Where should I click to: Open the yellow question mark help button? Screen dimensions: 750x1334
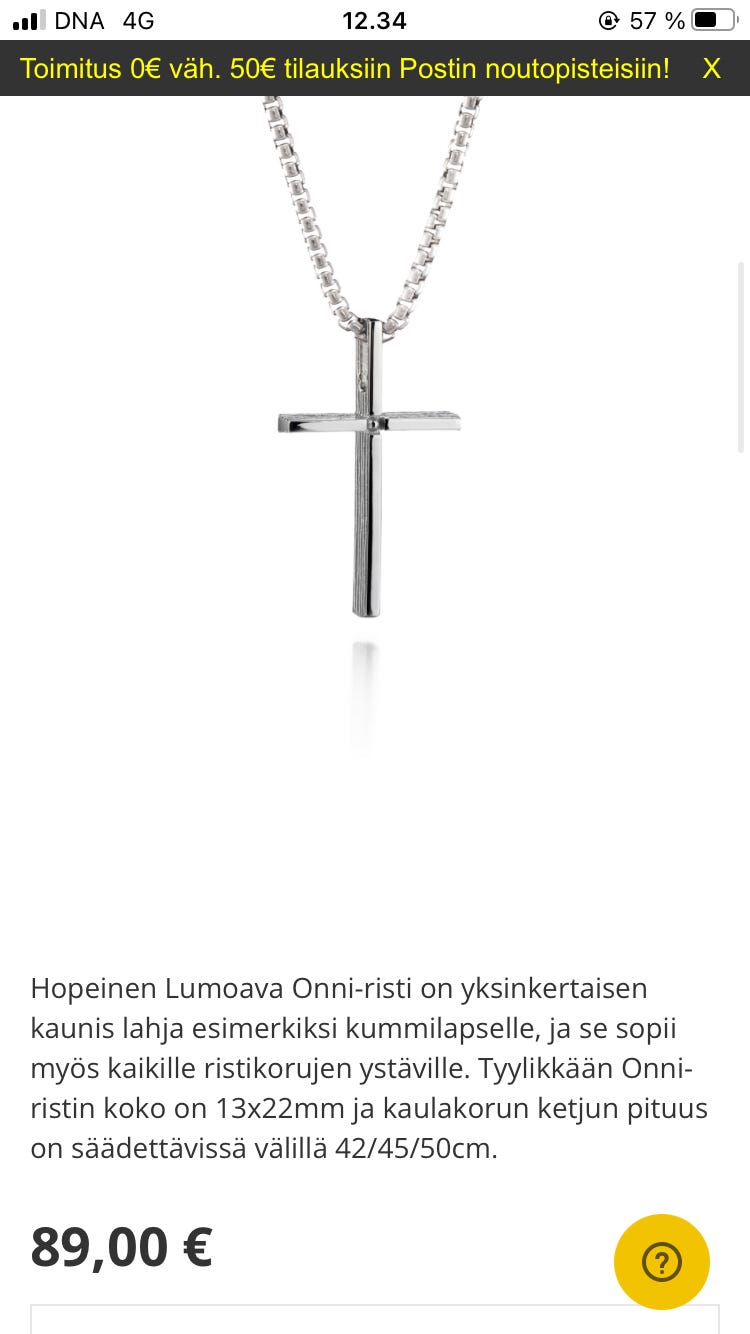tap(660, 1262)
